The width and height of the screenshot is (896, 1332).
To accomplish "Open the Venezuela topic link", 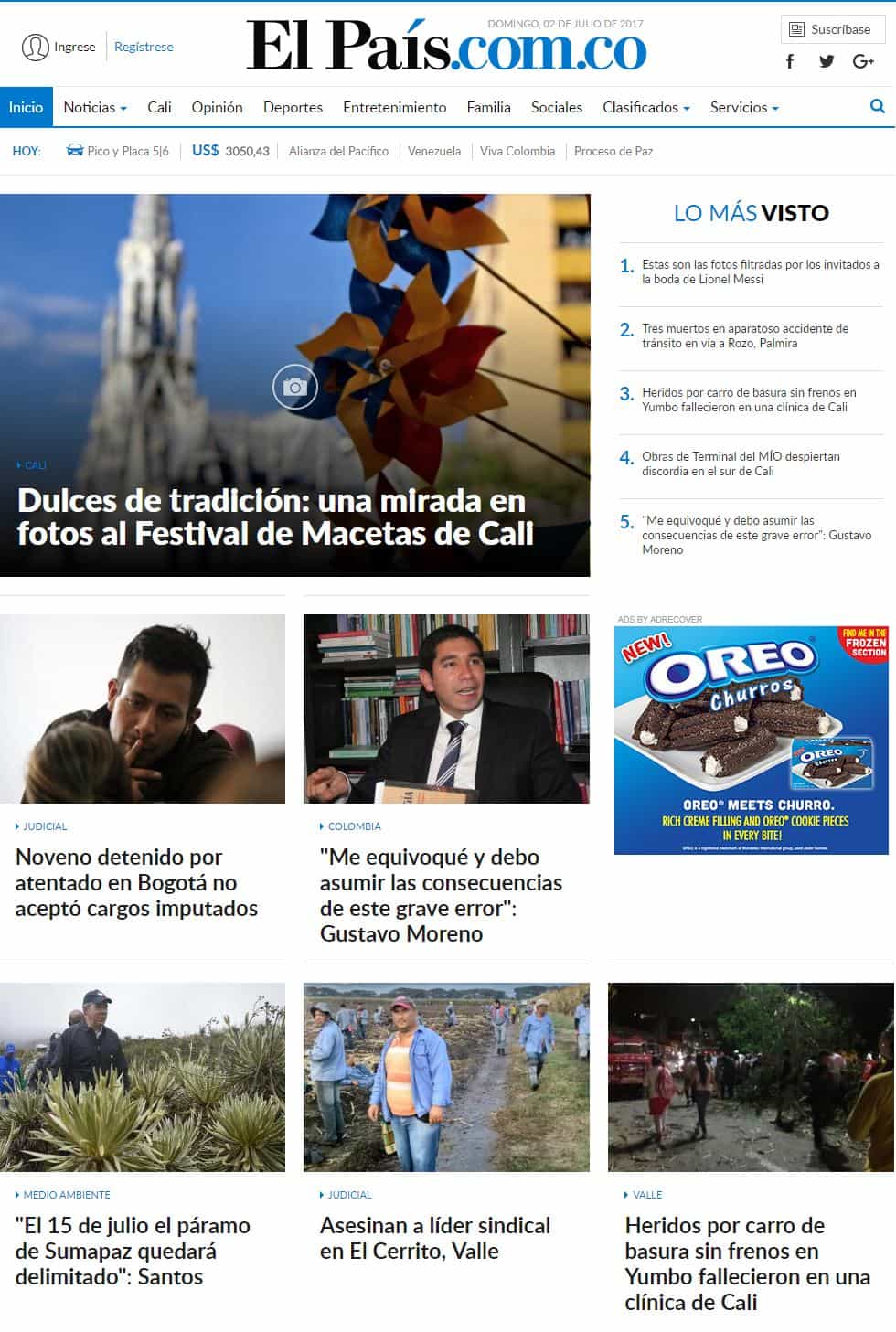I will pyautogui.click(x=433, y=151).
